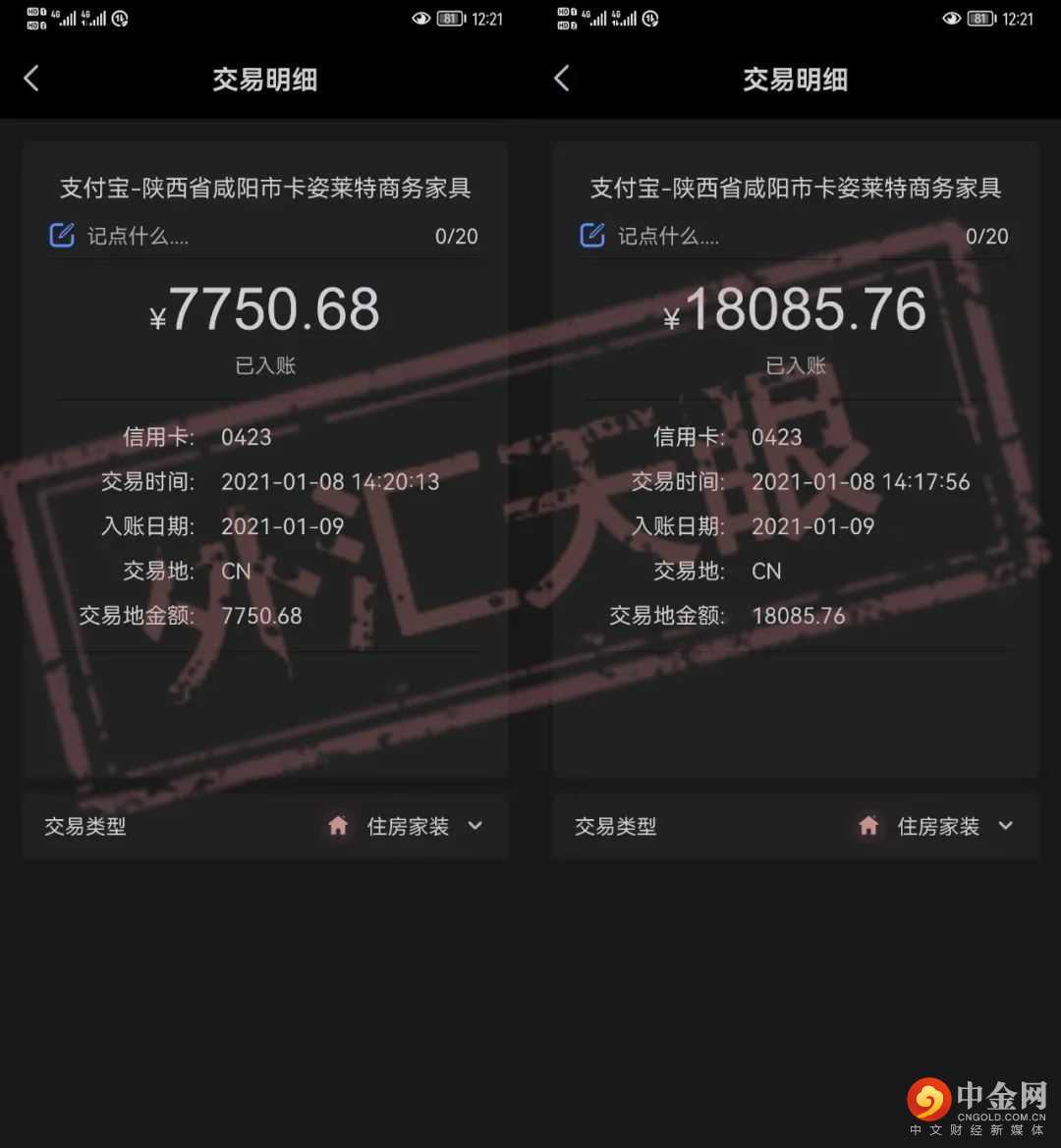This screenshot has width=1061, height=1148.
Task: Tap the back arrow on the left screen
Action: point(31,79)
